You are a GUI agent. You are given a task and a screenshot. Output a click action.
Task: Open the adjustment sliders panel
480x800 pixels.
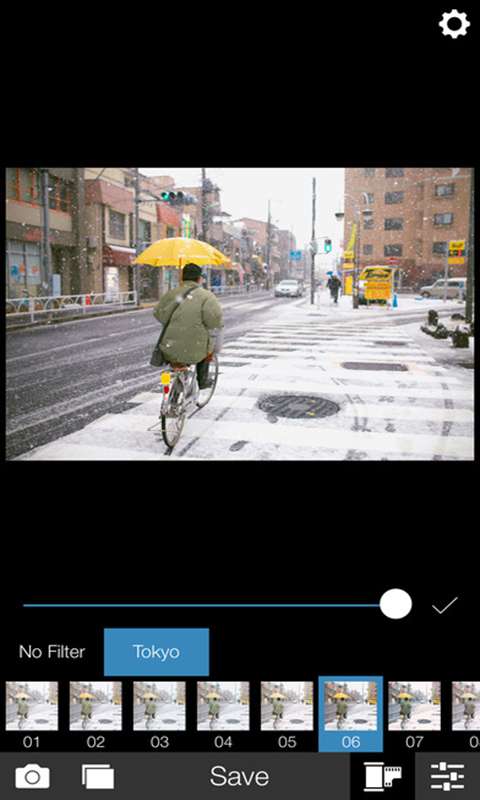click(447, 777)
